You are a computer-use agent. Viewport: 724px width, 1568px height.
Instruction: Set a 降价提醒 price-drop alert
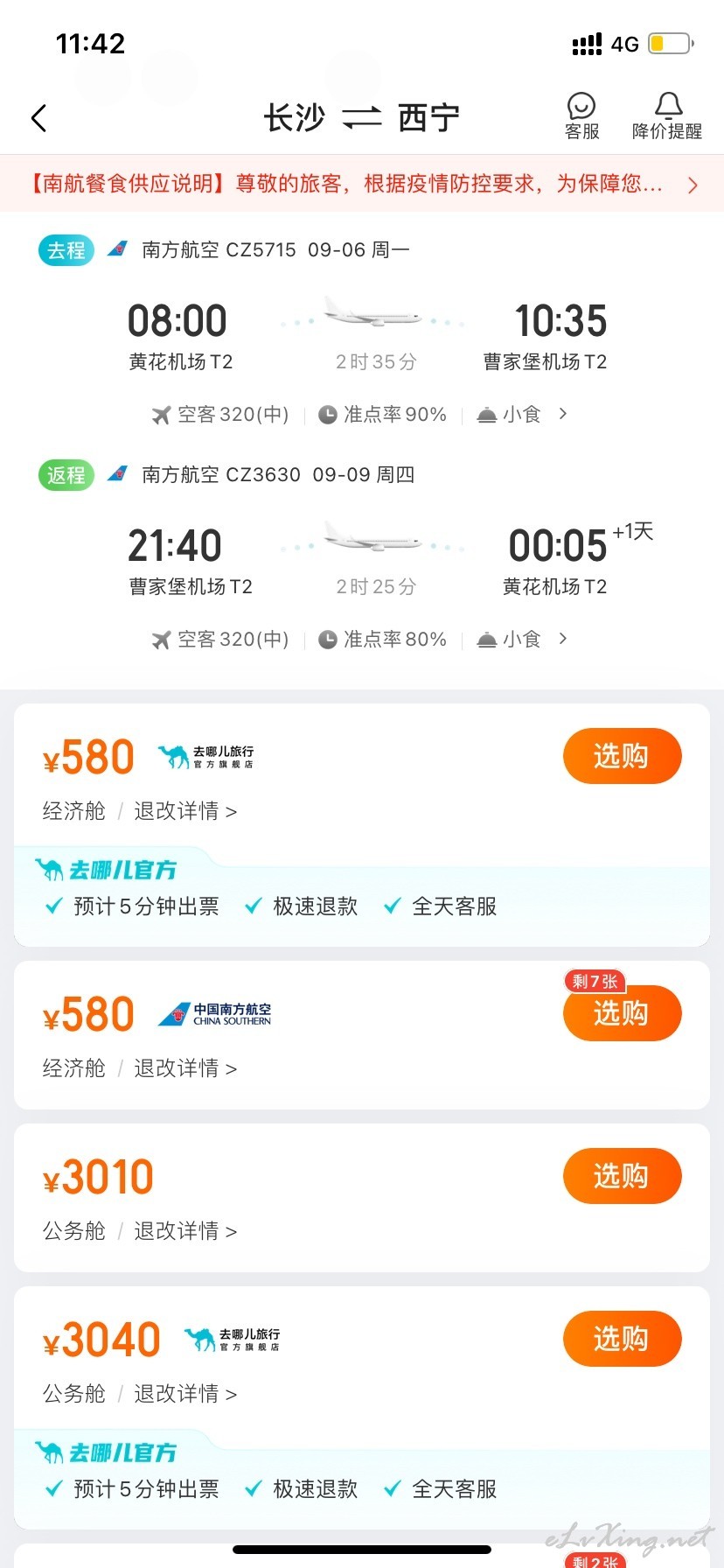[x=667, y=117]
